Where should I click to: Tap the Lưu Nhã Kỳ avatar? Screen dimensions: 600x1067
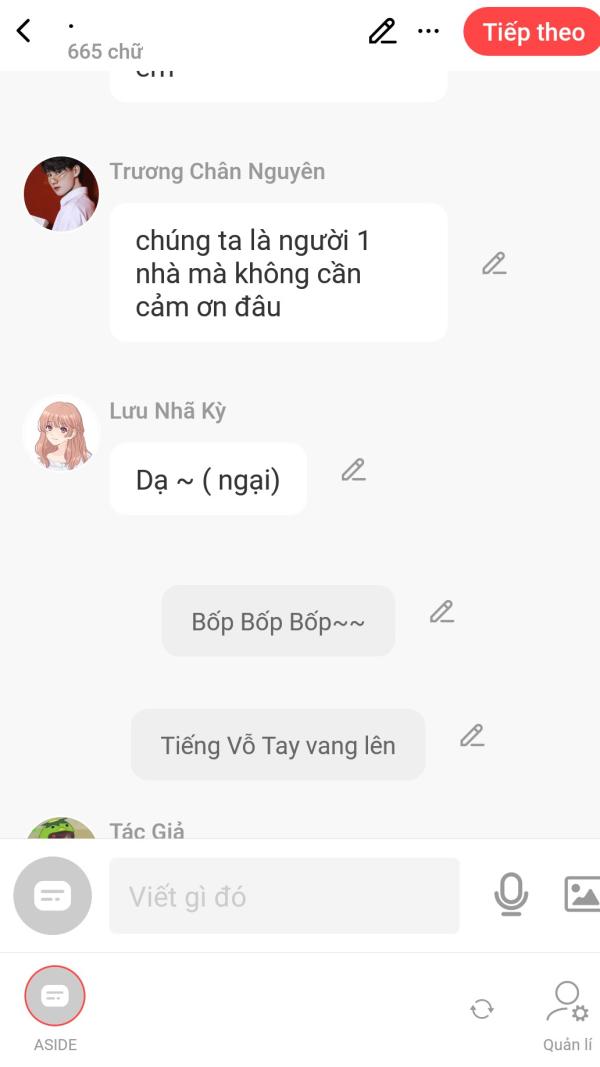pos(61,433)
